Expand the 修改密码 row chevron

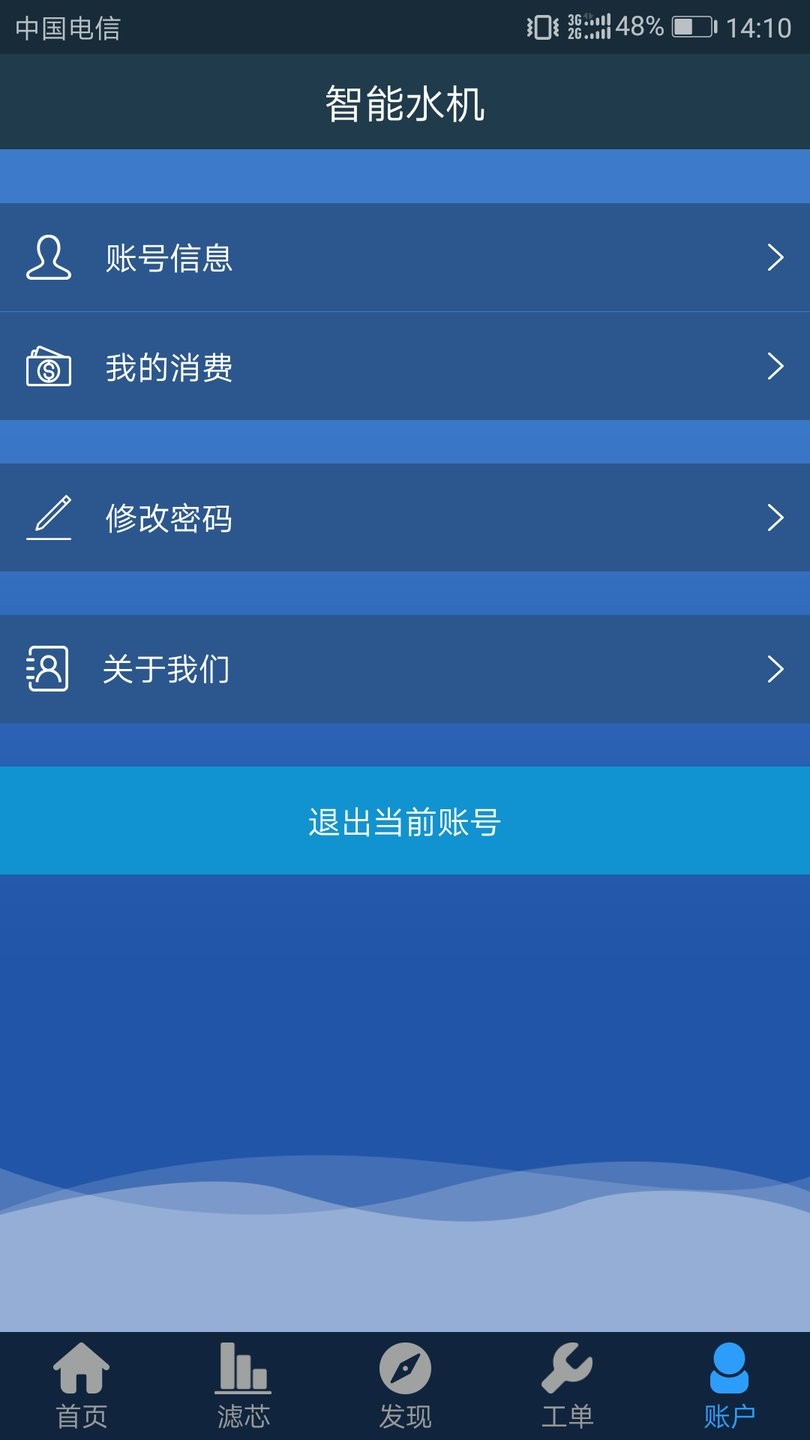click(776, 517)
